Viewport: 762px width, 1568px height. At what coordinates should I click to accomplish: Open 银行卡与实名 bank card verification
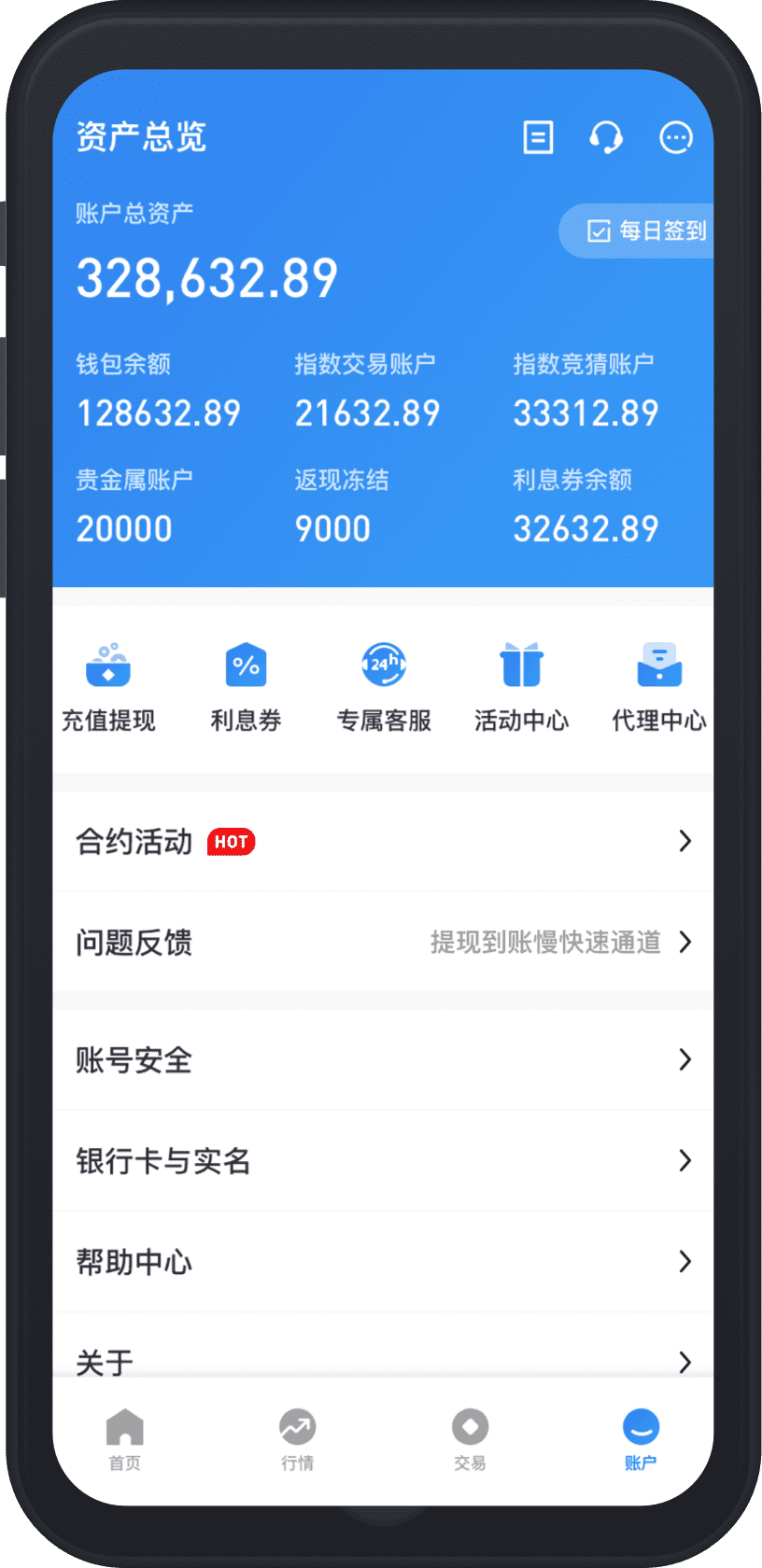[383, 1161]
